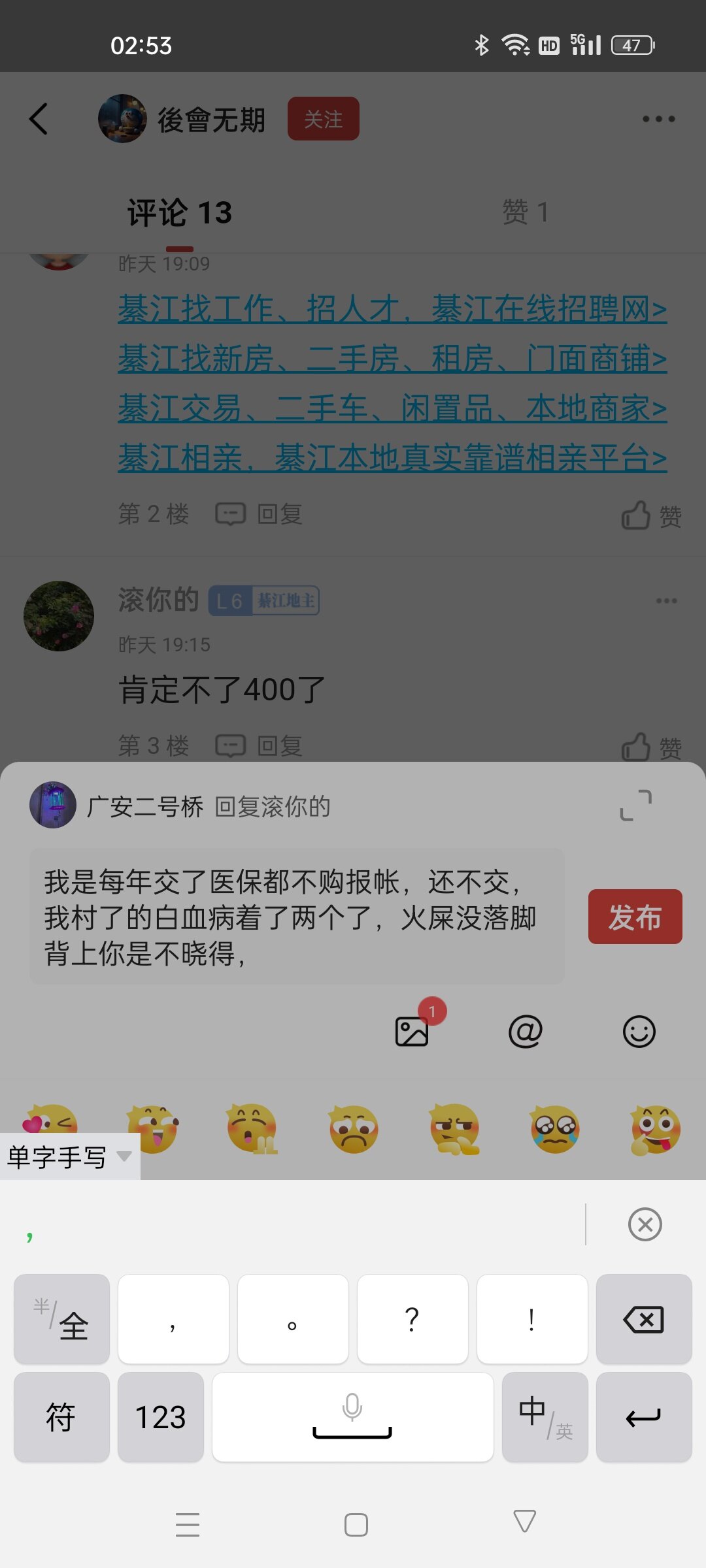This screenshot has height=1568, width=706.
Task: Open the 符 symbols keyboard
Action: [61, 1417]
